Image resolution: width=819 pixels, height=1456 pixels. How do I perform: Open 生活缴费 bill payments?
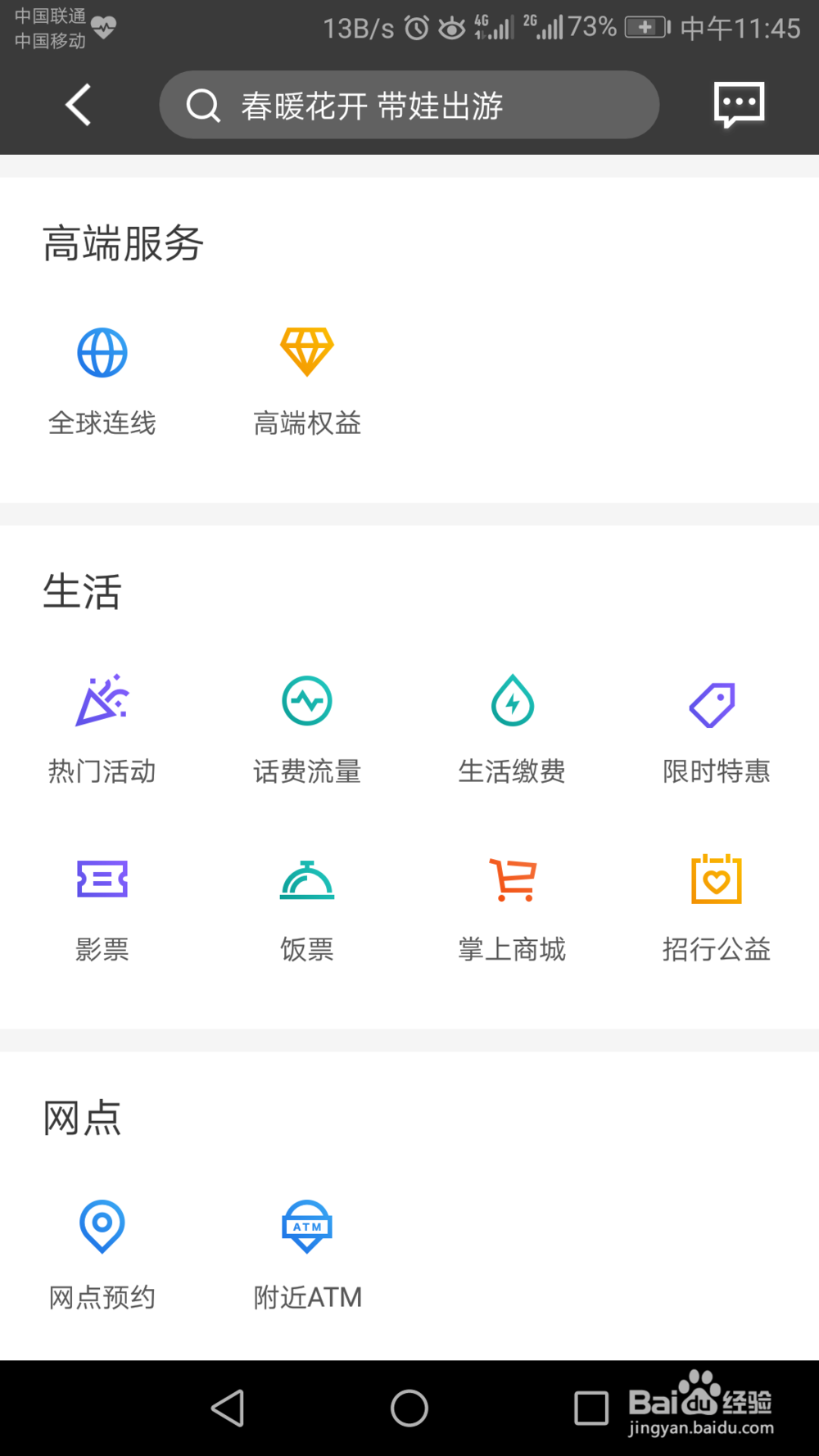[512, 730]
